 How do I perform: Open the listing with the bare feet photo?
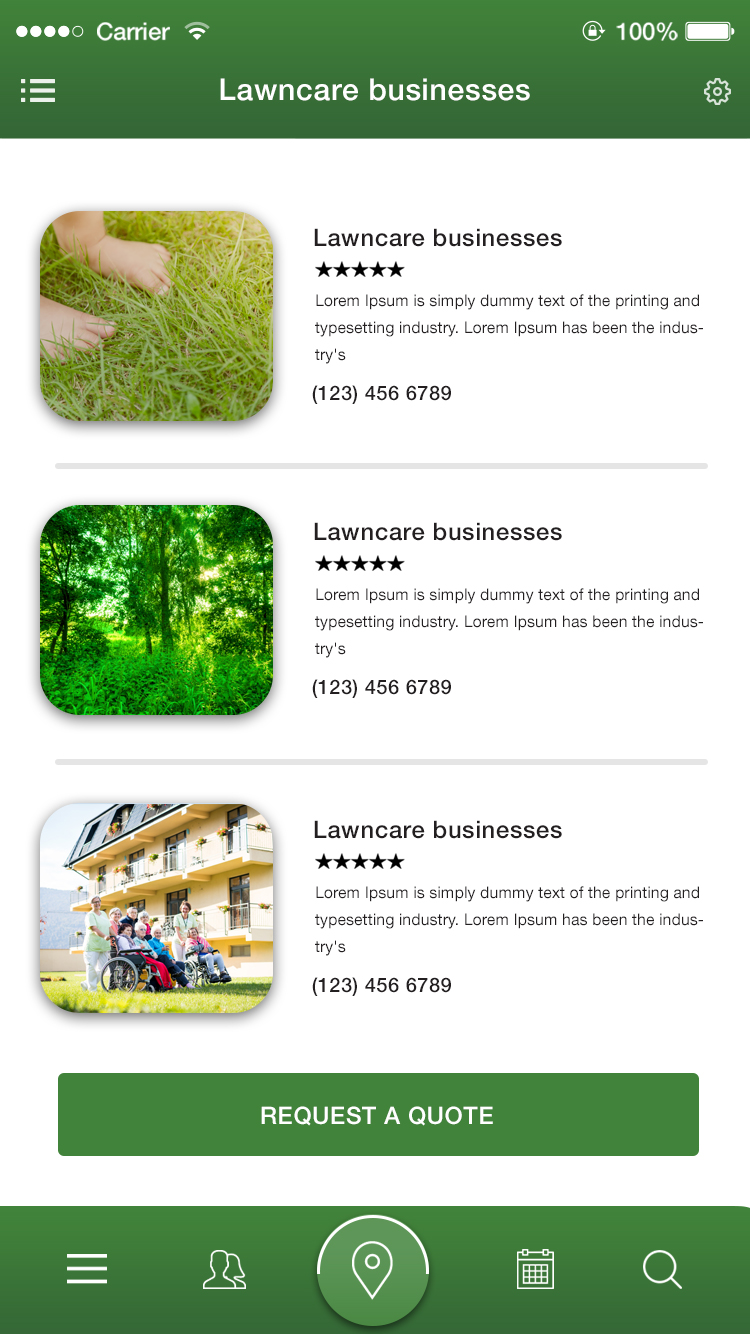tap(157, 316)
